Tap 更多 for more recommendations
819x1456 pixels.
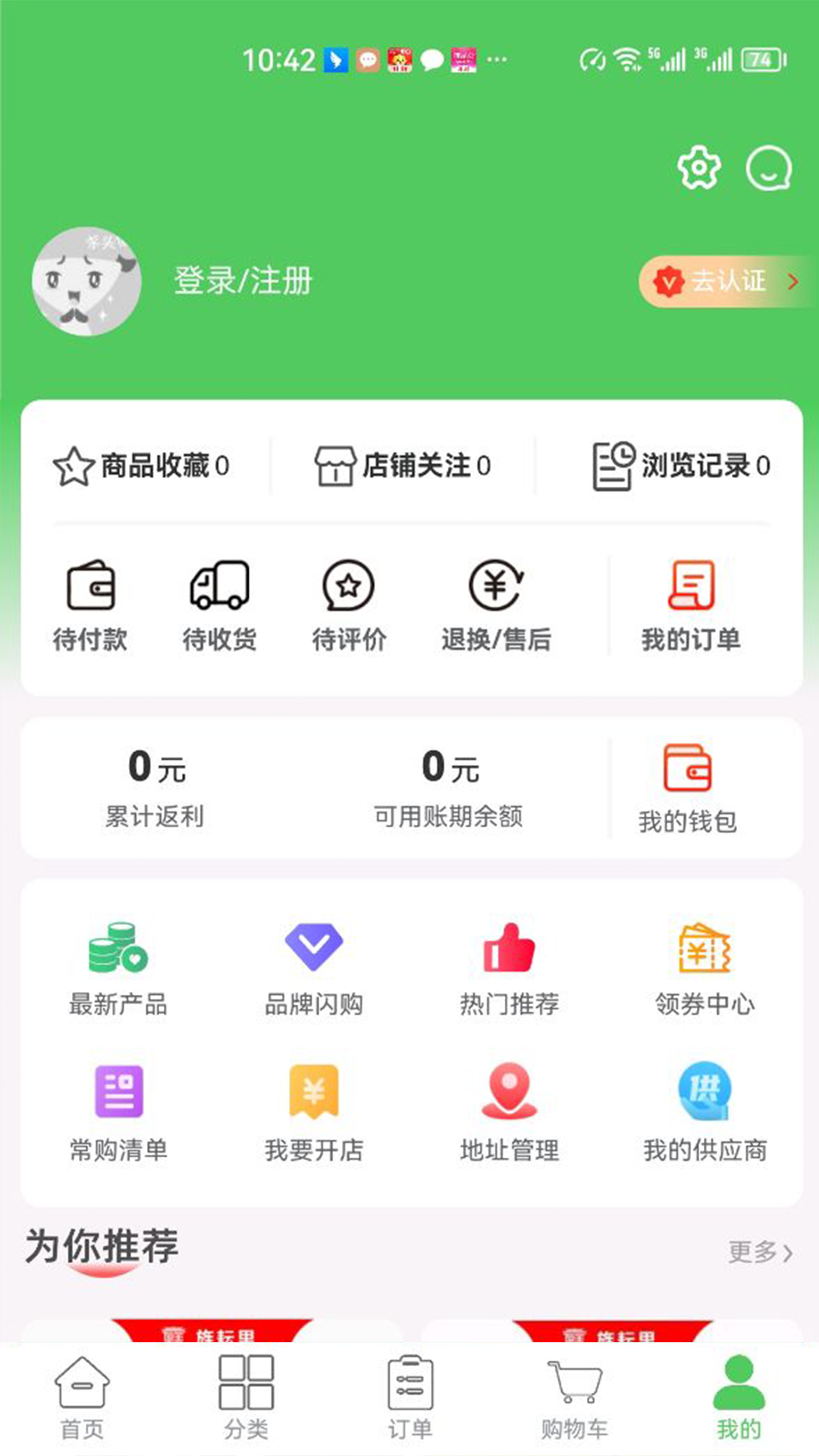coord(760,1252)
